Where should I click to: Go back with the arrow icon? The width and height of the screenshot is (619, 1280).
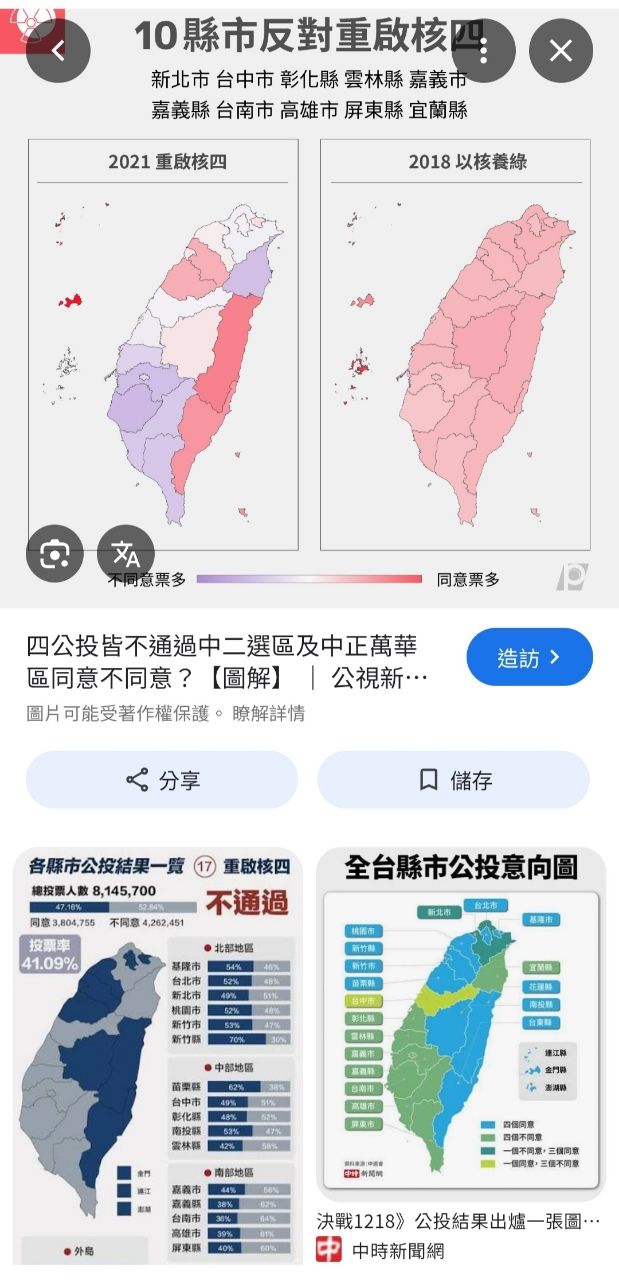tap(58, 50)
